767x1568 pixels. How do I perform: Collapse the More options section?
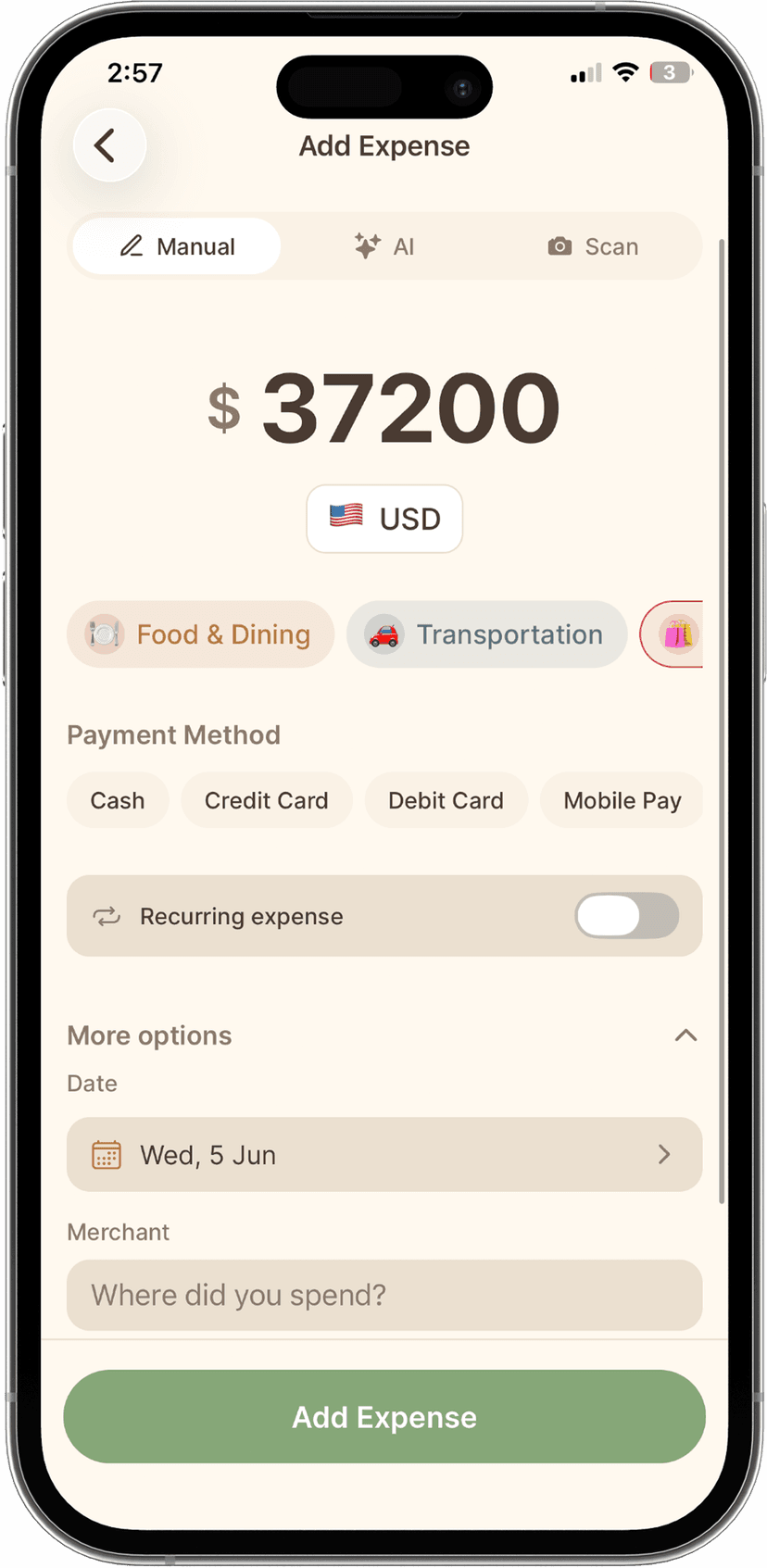(686, 1035)
